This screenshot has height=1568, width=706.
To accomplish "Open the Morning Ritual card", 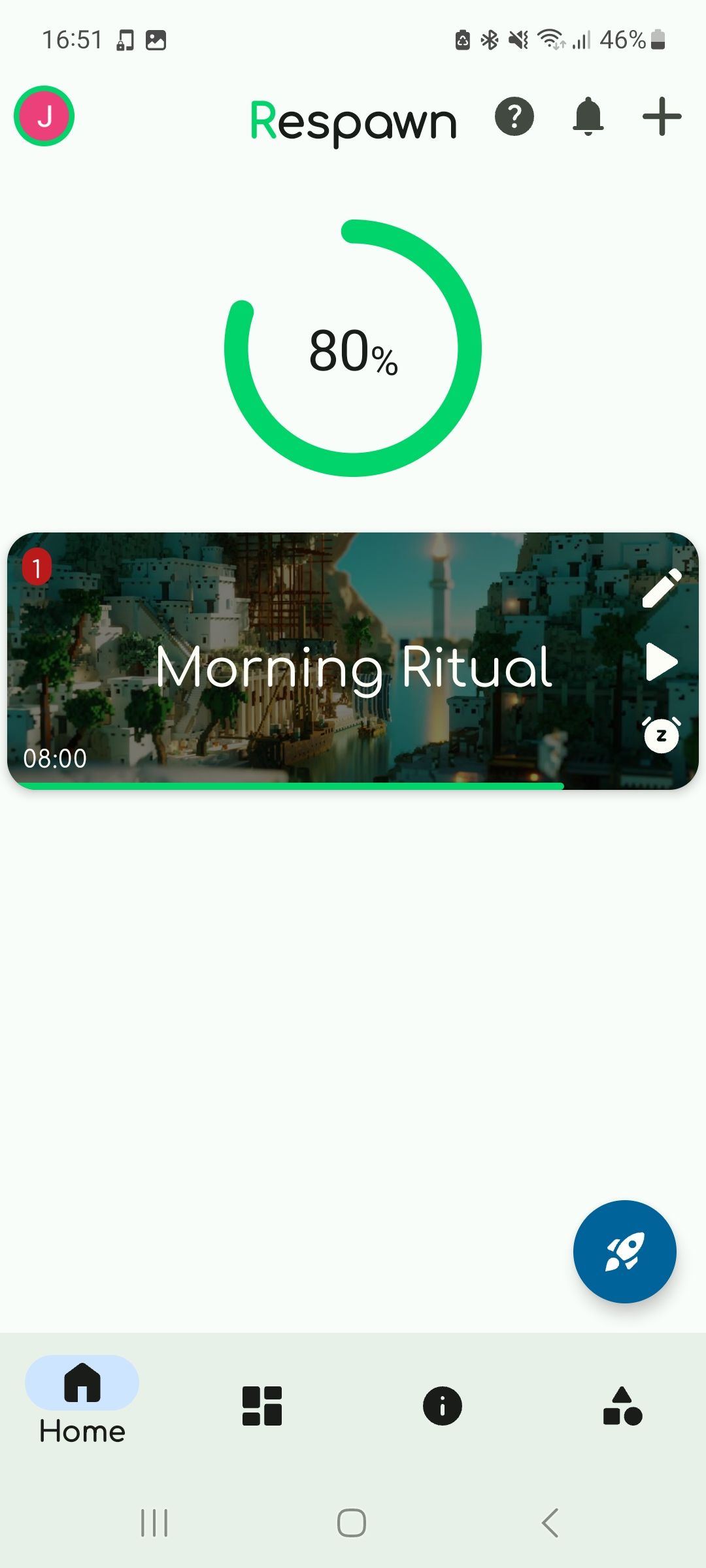I will [x=353, y=666].
